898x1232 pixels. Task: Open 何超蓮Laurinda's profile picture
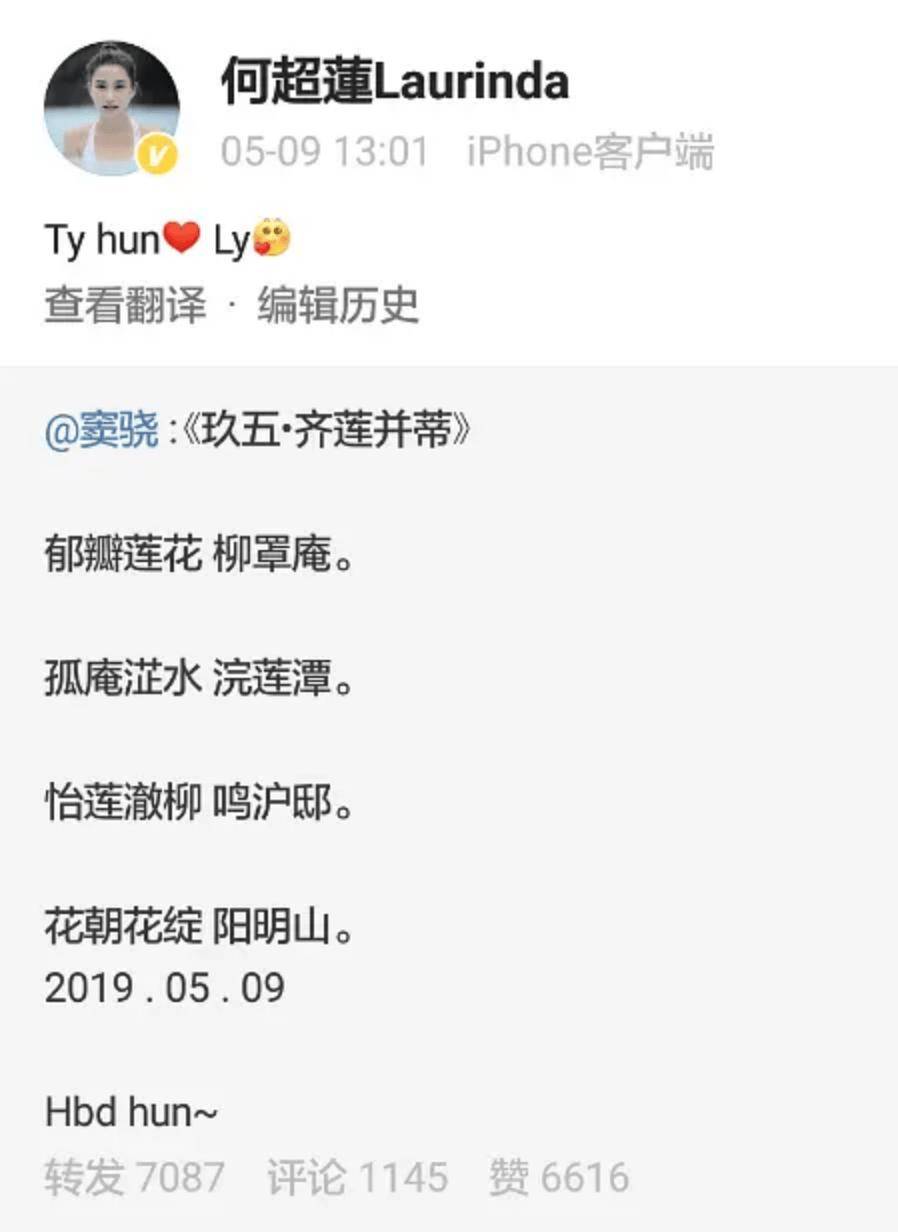tap(111, 108)
